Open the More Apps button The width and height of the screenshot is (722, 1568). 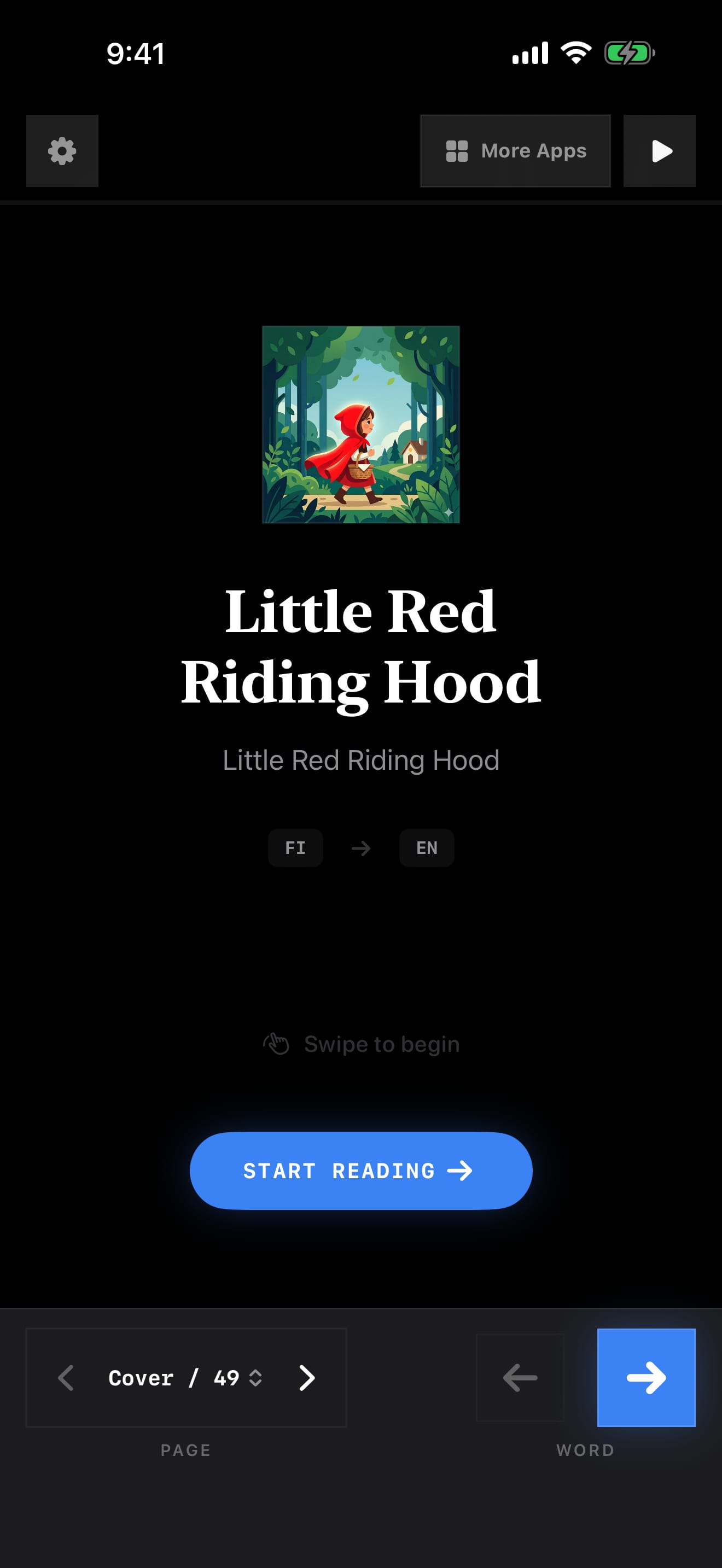515,151
